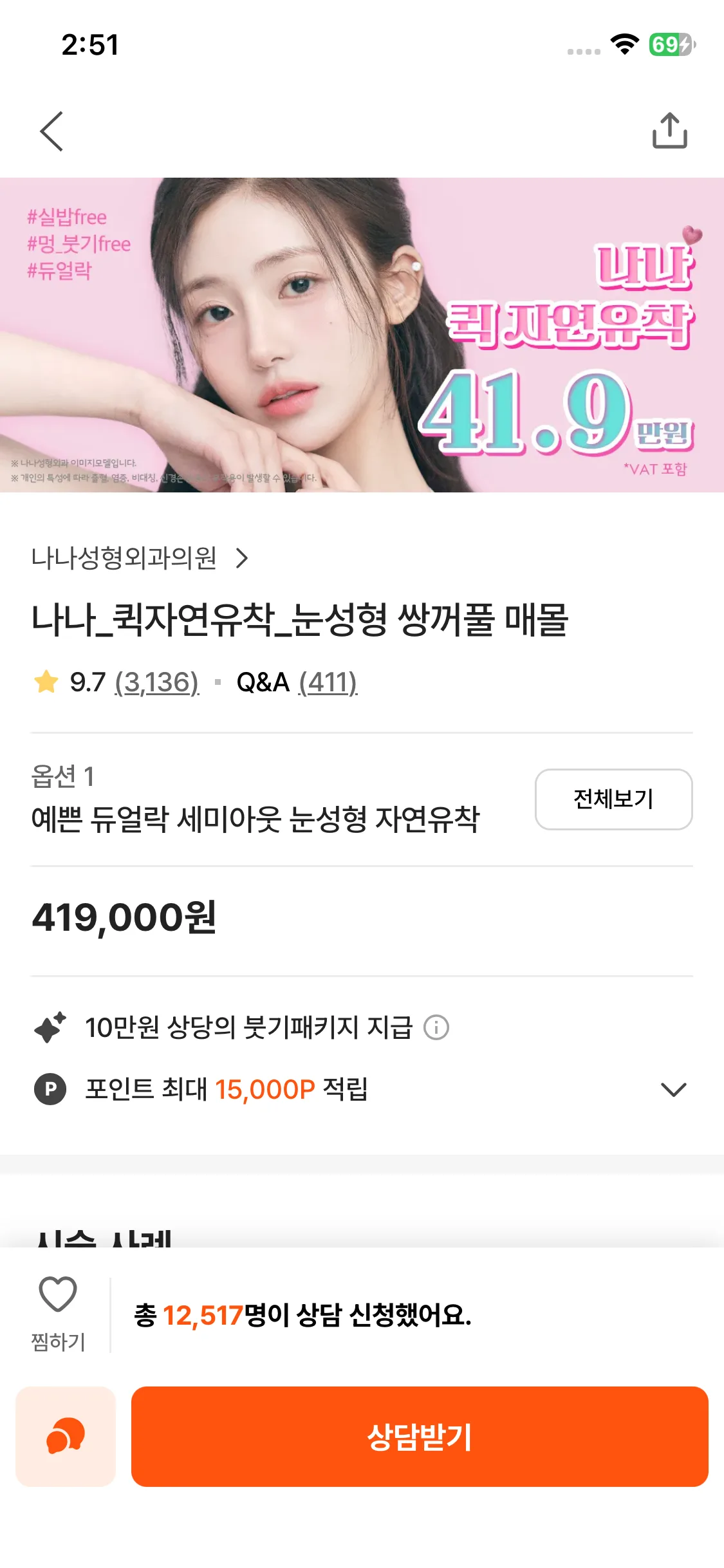
Task: Add to wishlist with 찜하기 heart
Action: (58, 1312)
